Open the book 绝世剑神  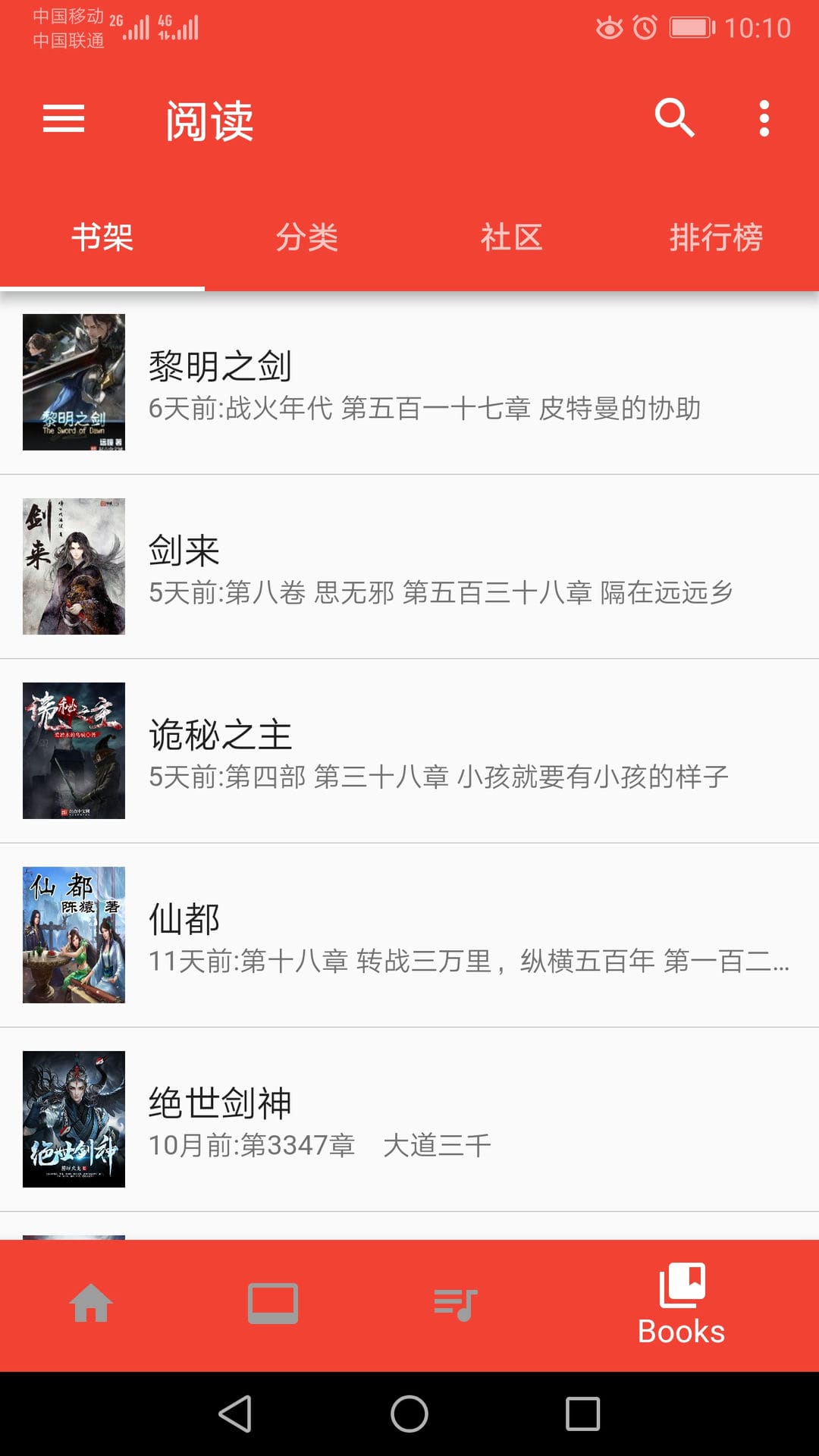click(x=409, y=1119)
